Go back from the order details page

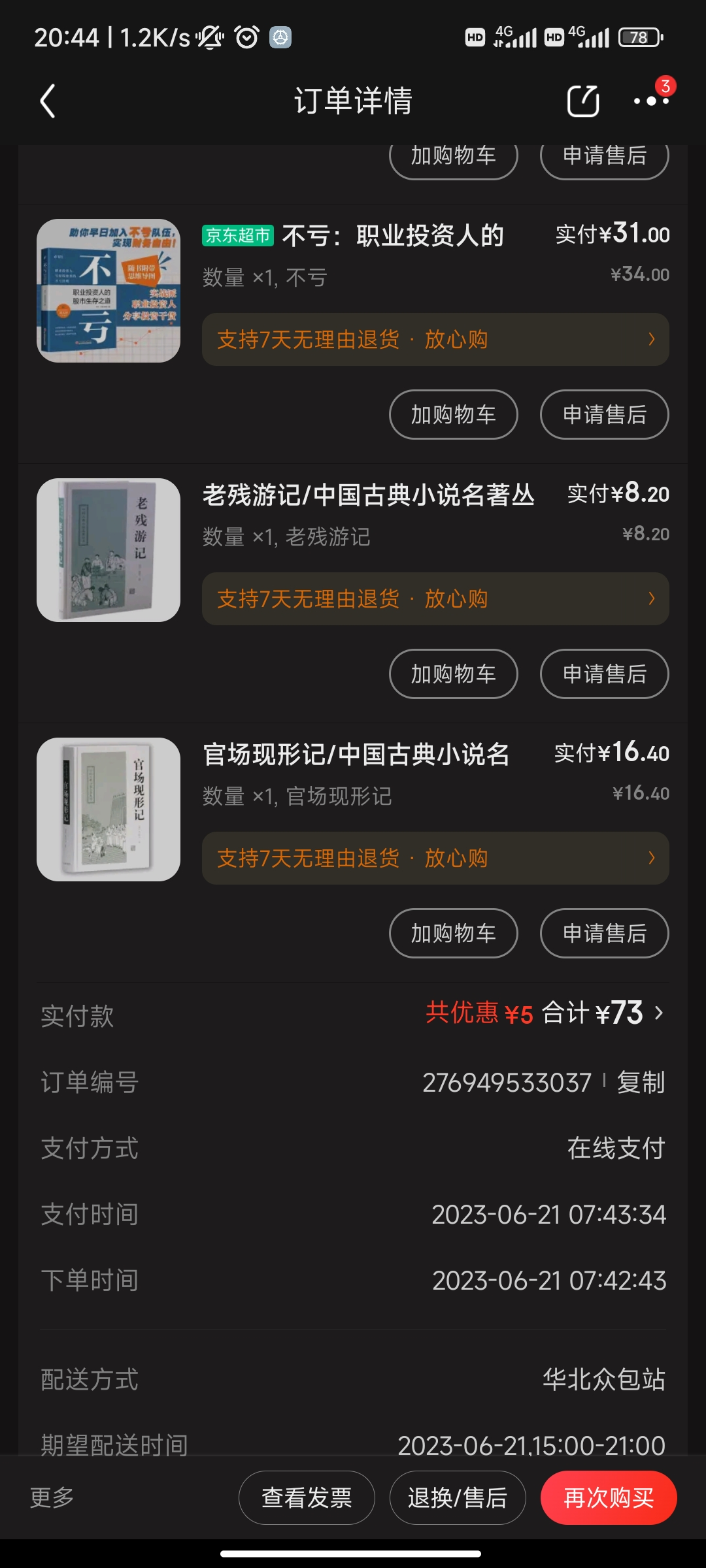pos(48,101)
